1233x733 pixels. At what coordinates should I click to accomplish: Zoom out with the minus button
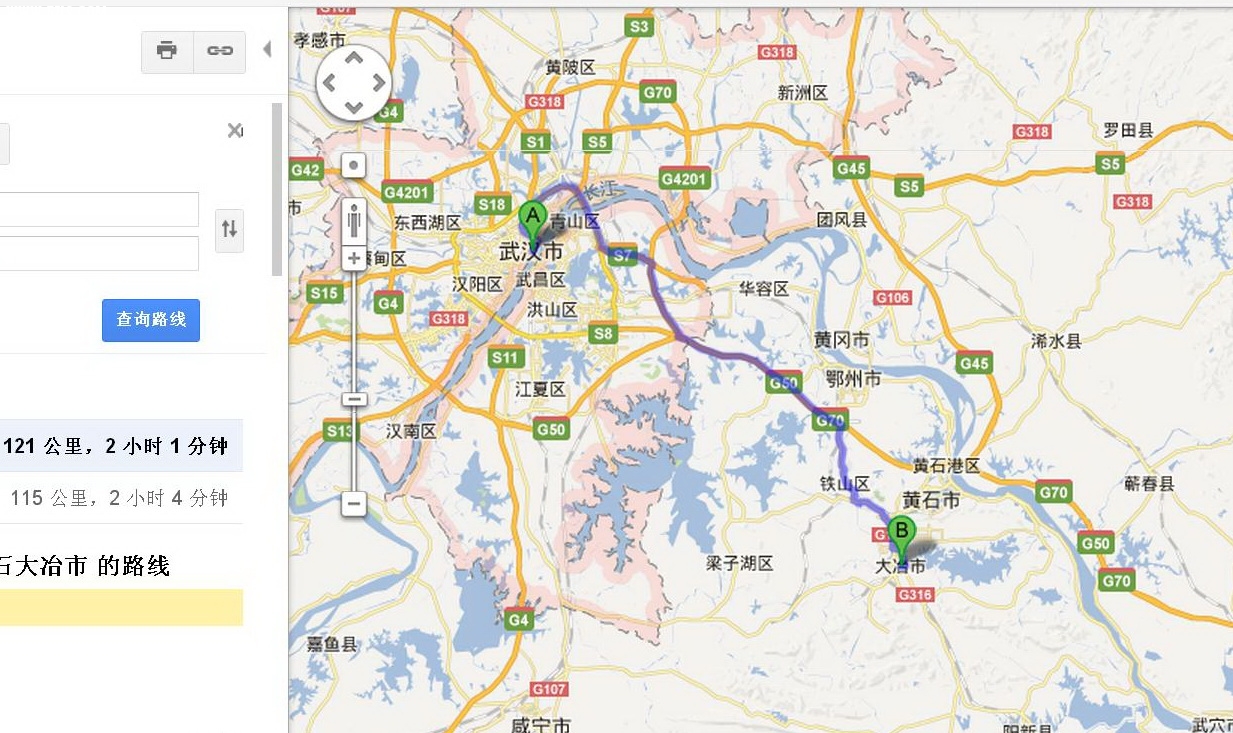click(x=354, y=503)
